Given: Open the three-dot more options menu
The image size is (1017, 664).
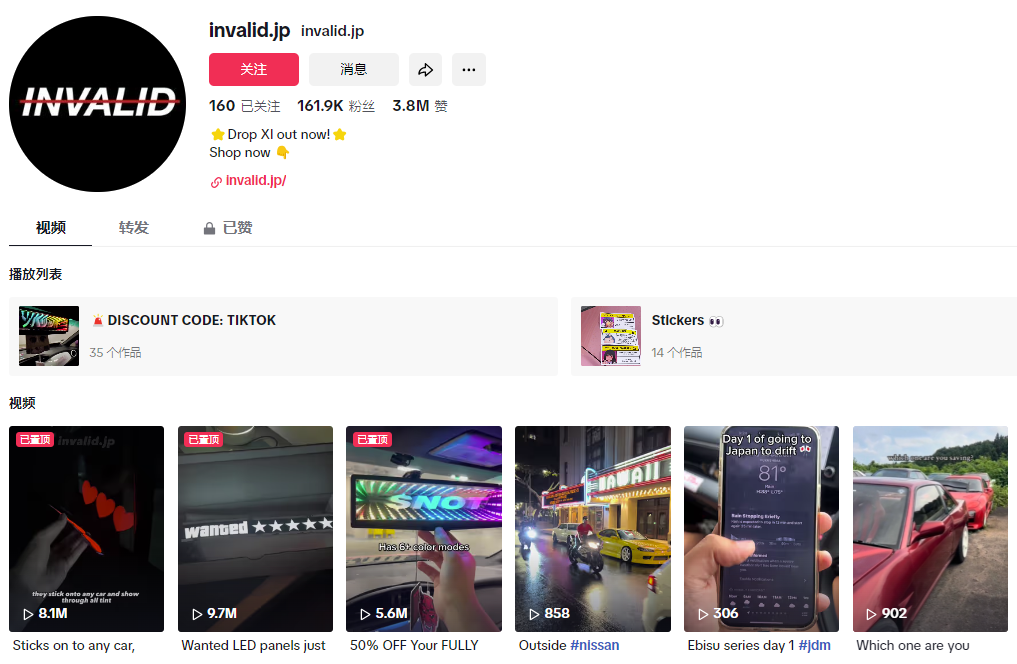Looking at the screenshot, I should [x=469, y=69].
